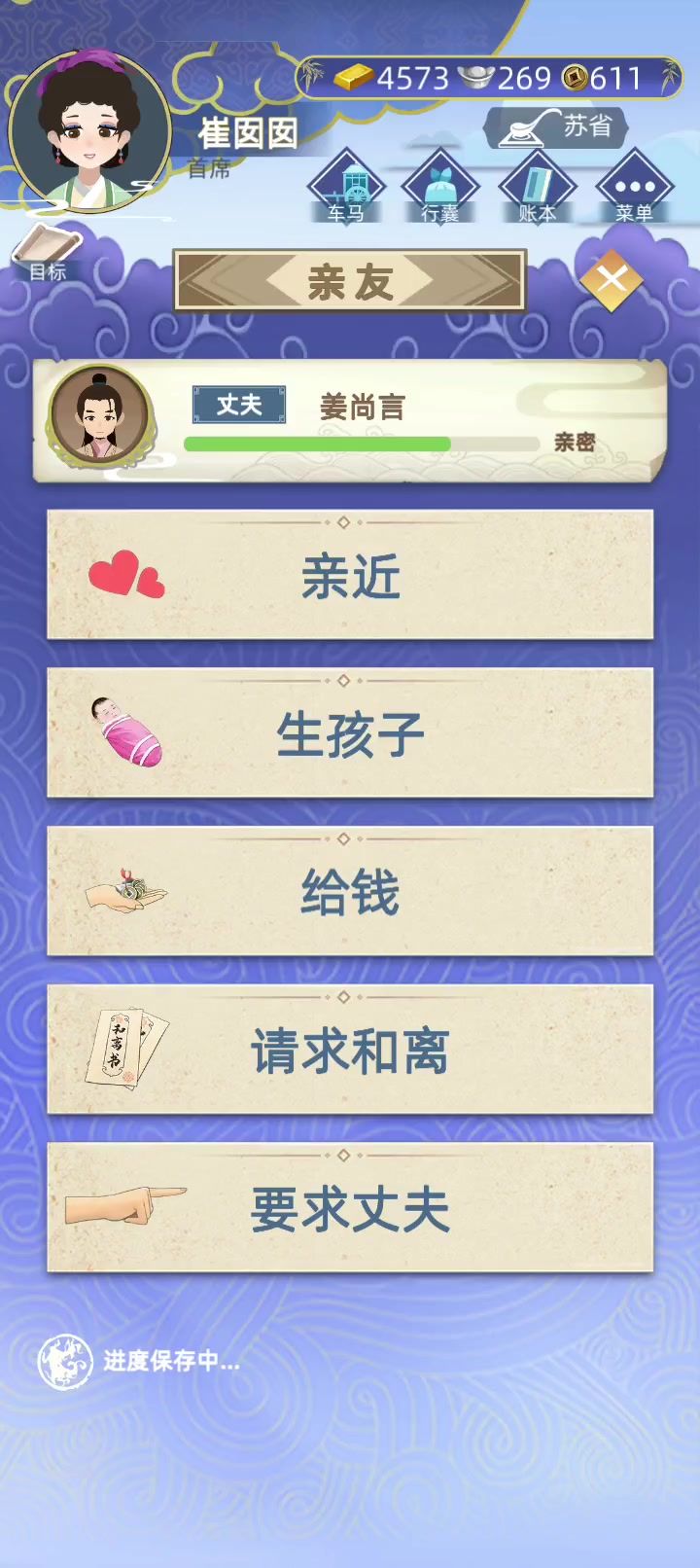Tap 请求和离 to request divorce
This screenshot has height=1568, width=700.
point(350,1051)
